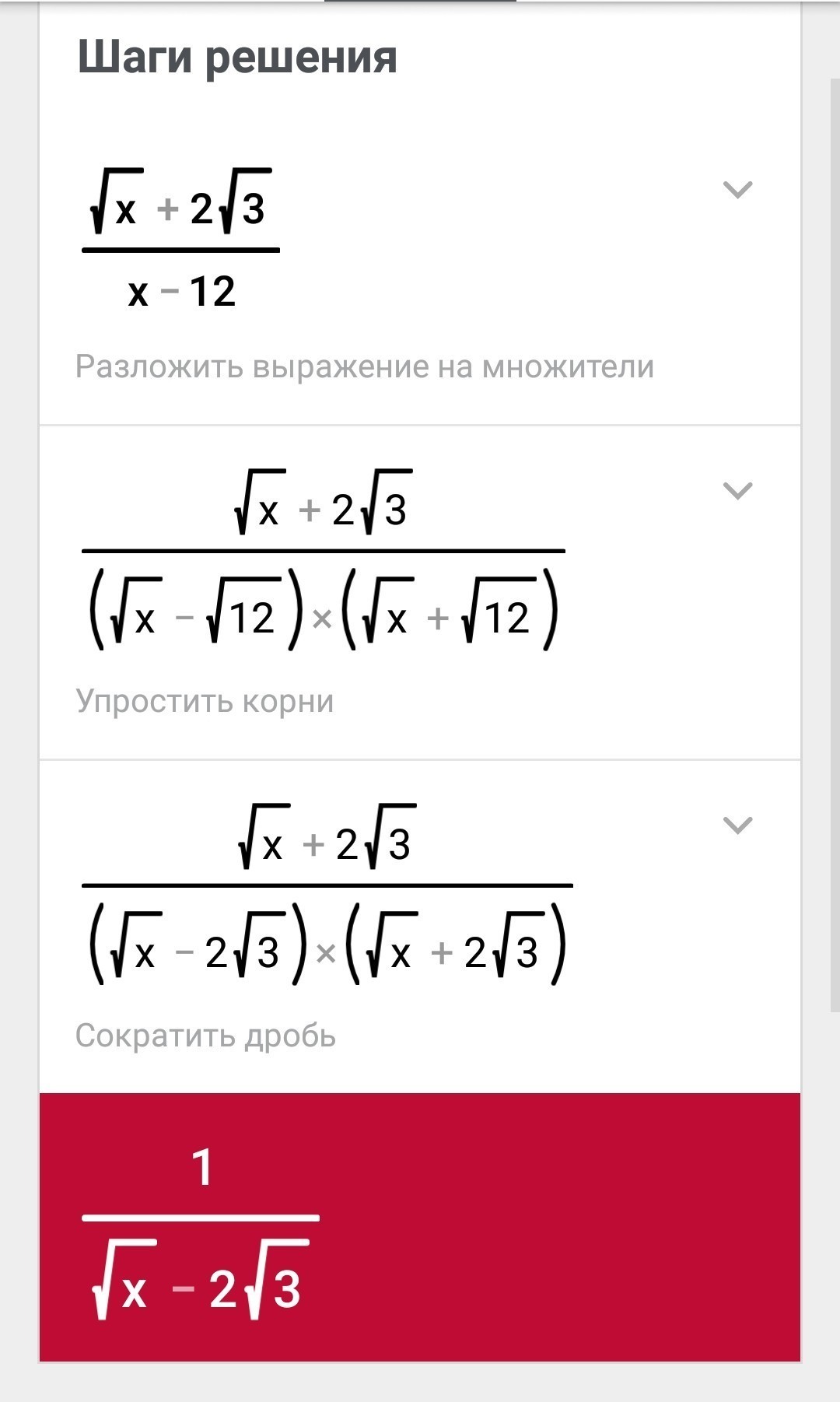Expand the 'Упростить корни' step details
Screen dimensions: 840x1402
pyautogui.click(x=737, y=490)
